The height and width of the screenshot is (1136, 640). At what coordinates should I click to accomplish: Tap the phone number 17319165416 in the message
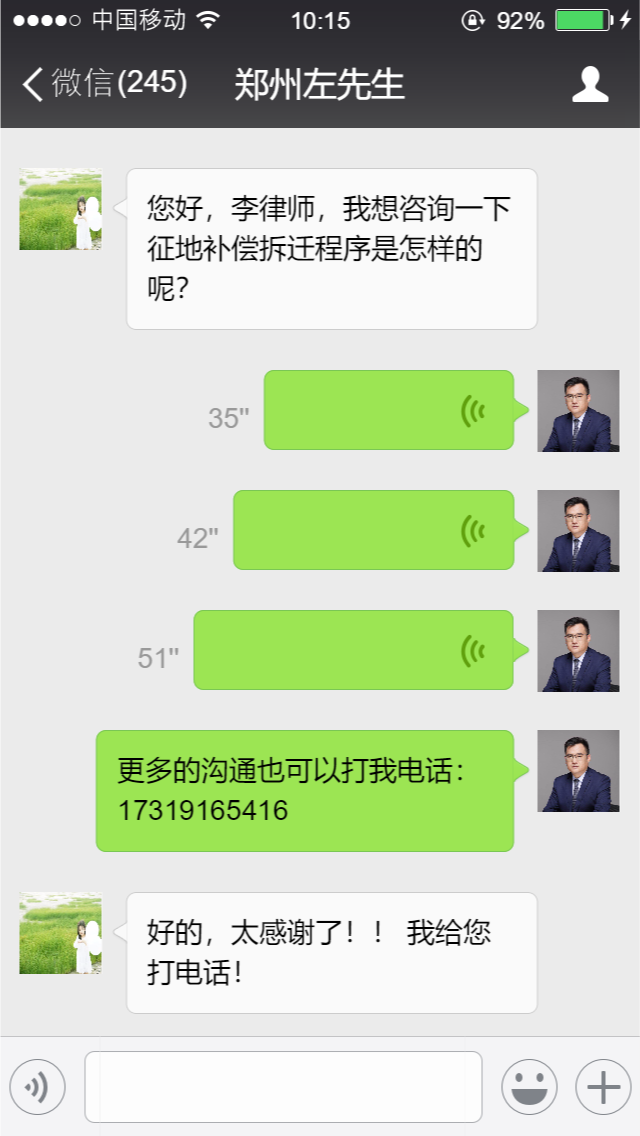coord(203,811)
